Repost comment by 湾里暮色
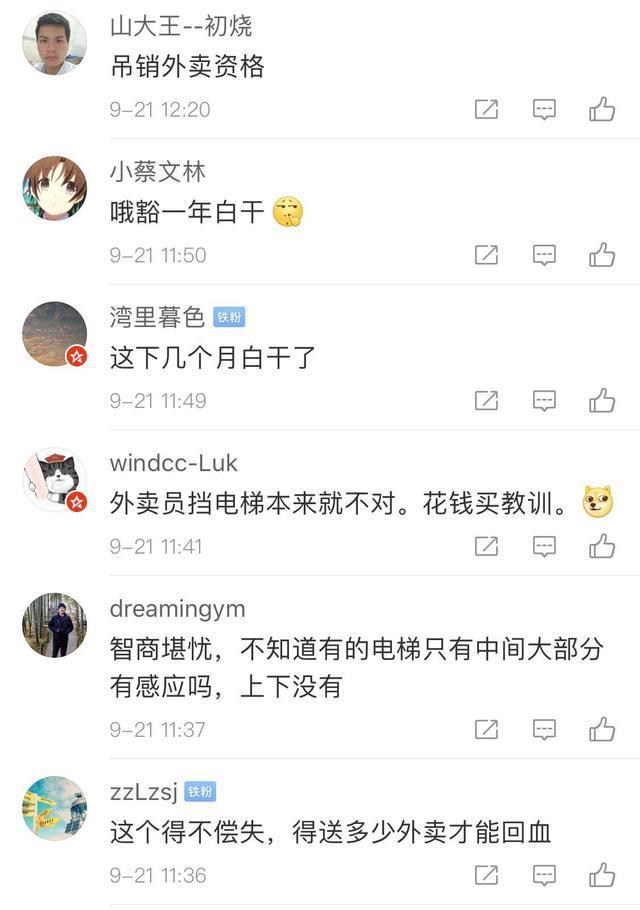 pyautogui.click(x=486, y=401)
